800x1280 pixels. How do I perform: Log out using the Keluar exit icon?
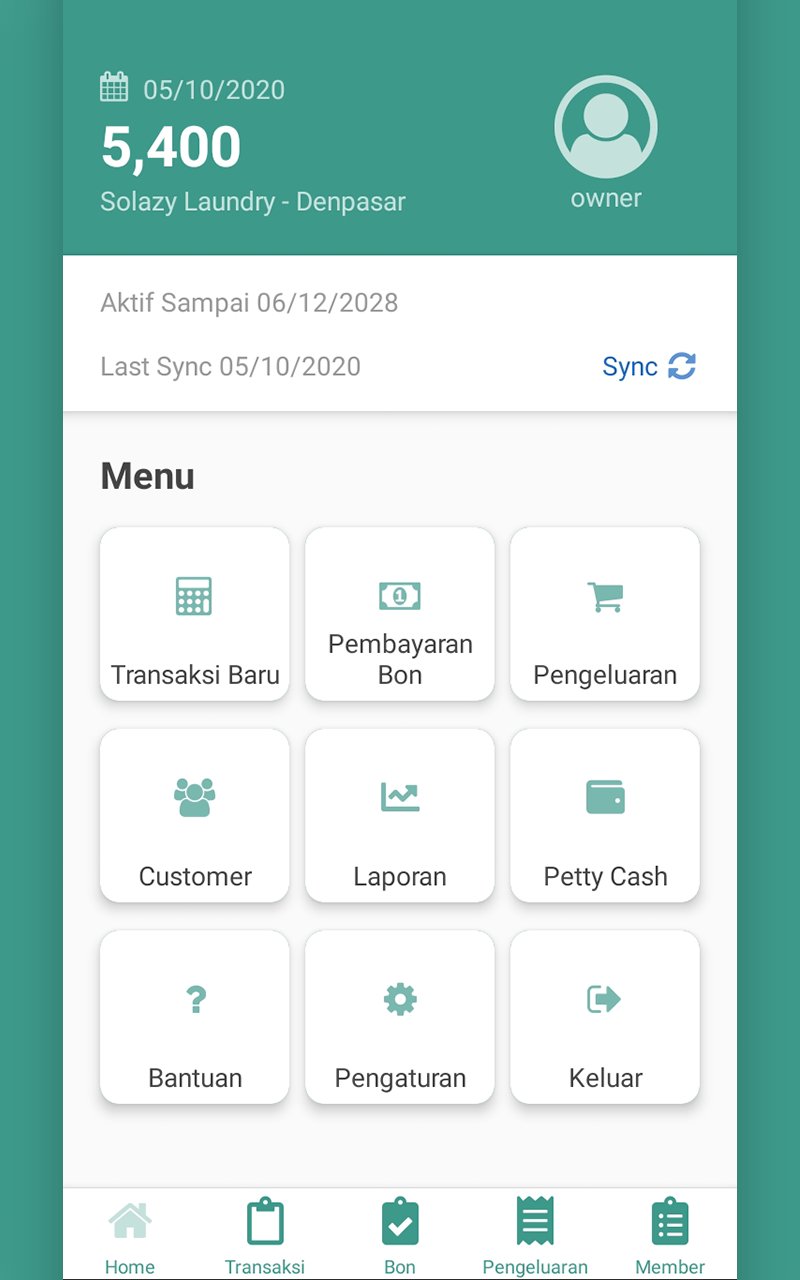[x=604, y=997]
